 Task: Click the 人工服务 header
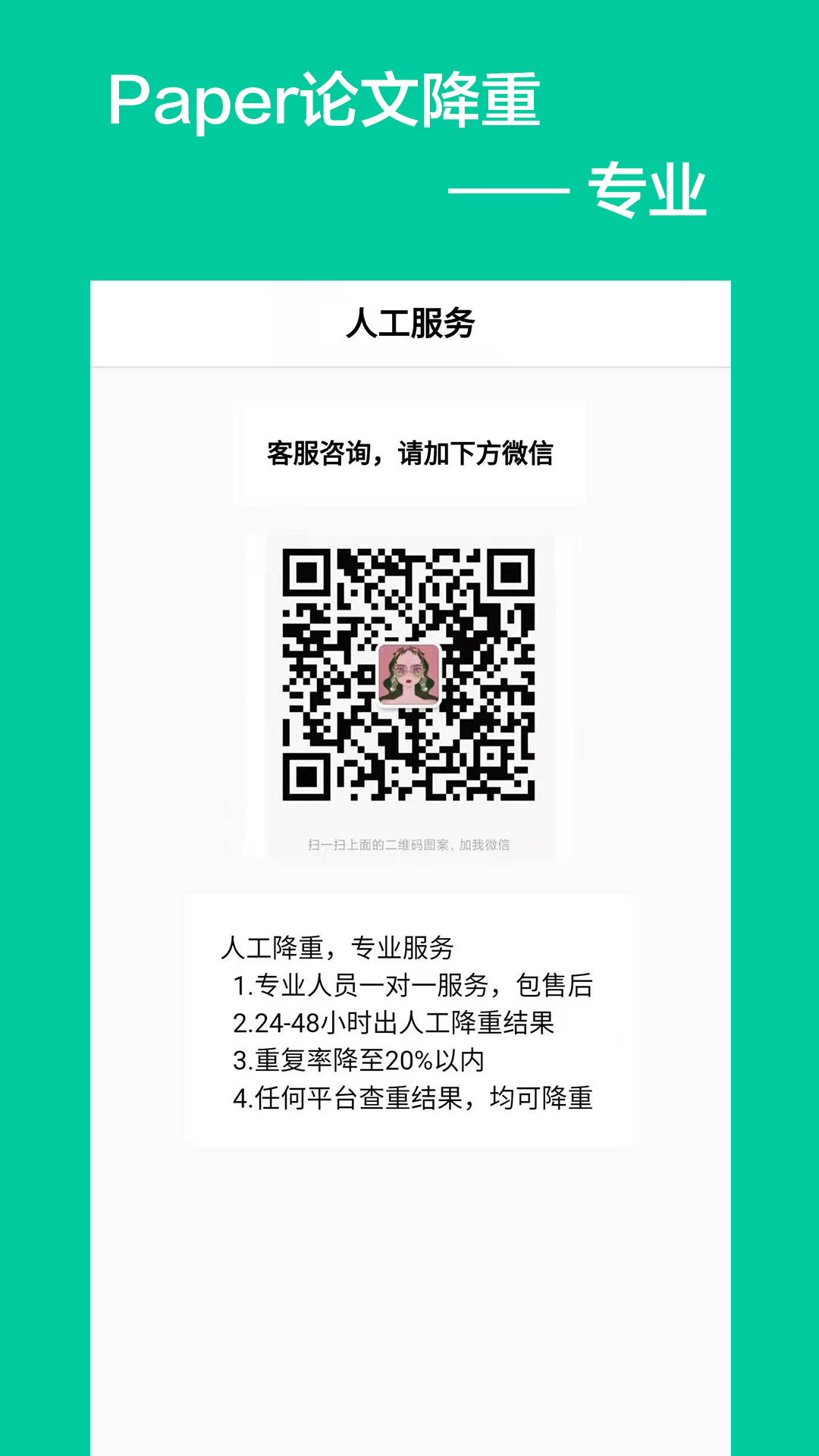click(x=410, y=322)
